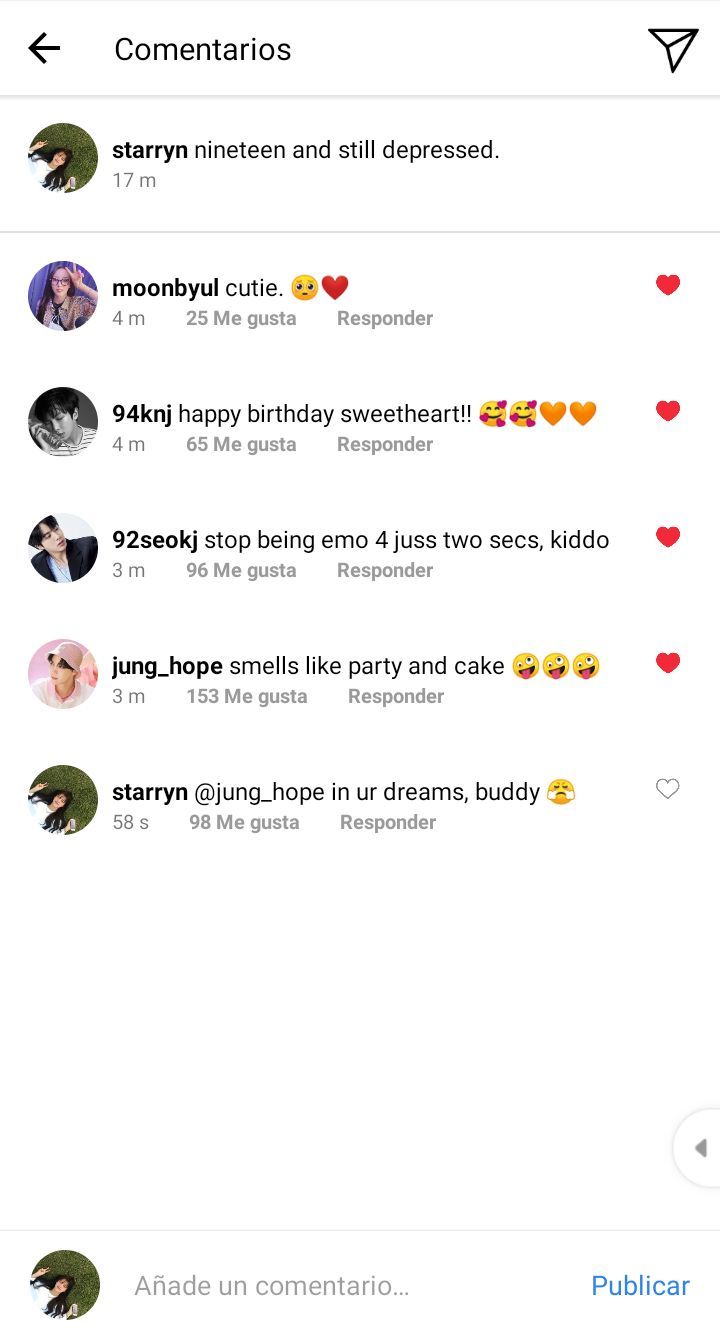Go back from Comentarios screen

(x=45, y=48)
